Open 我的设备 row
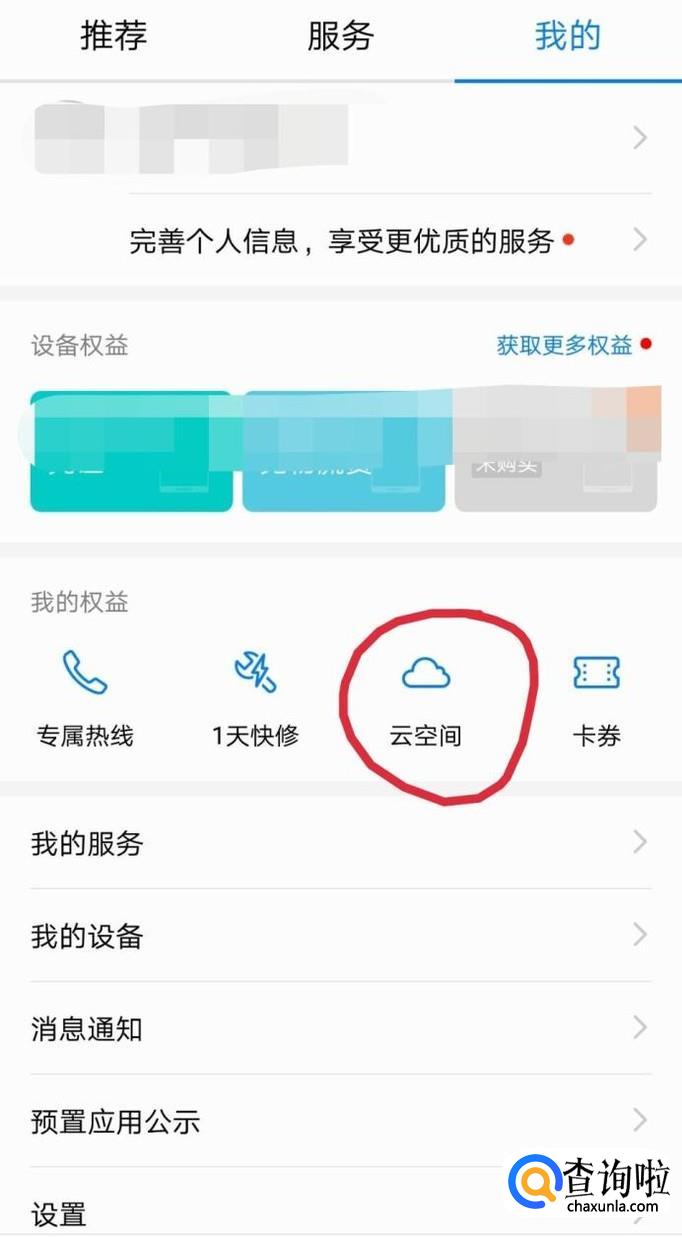This screenshot has width=682, height=1237. click(x=340, y=937)
